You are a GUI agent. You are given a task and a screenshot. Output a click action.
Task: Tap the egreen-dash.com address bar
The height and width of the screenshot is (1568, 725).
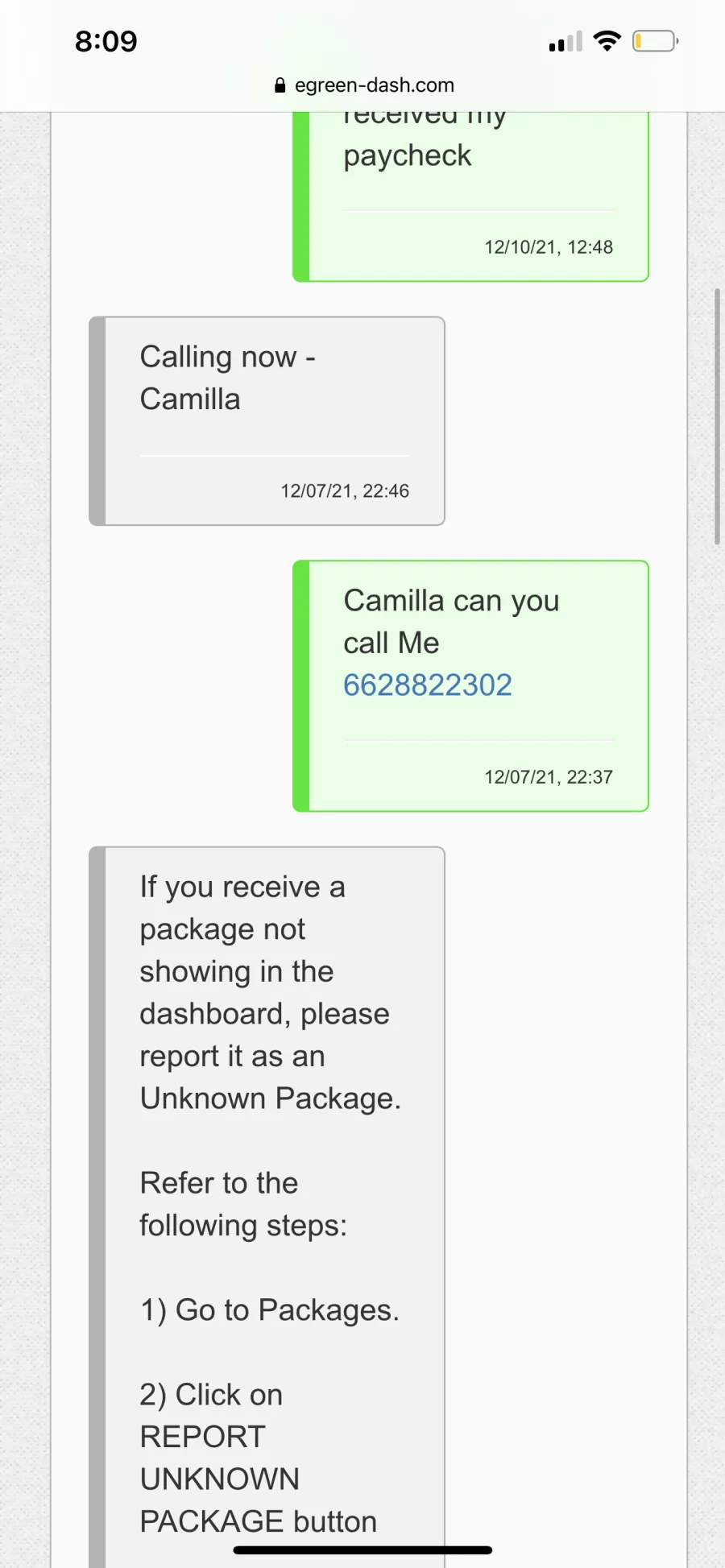click(x=364, y=85)
